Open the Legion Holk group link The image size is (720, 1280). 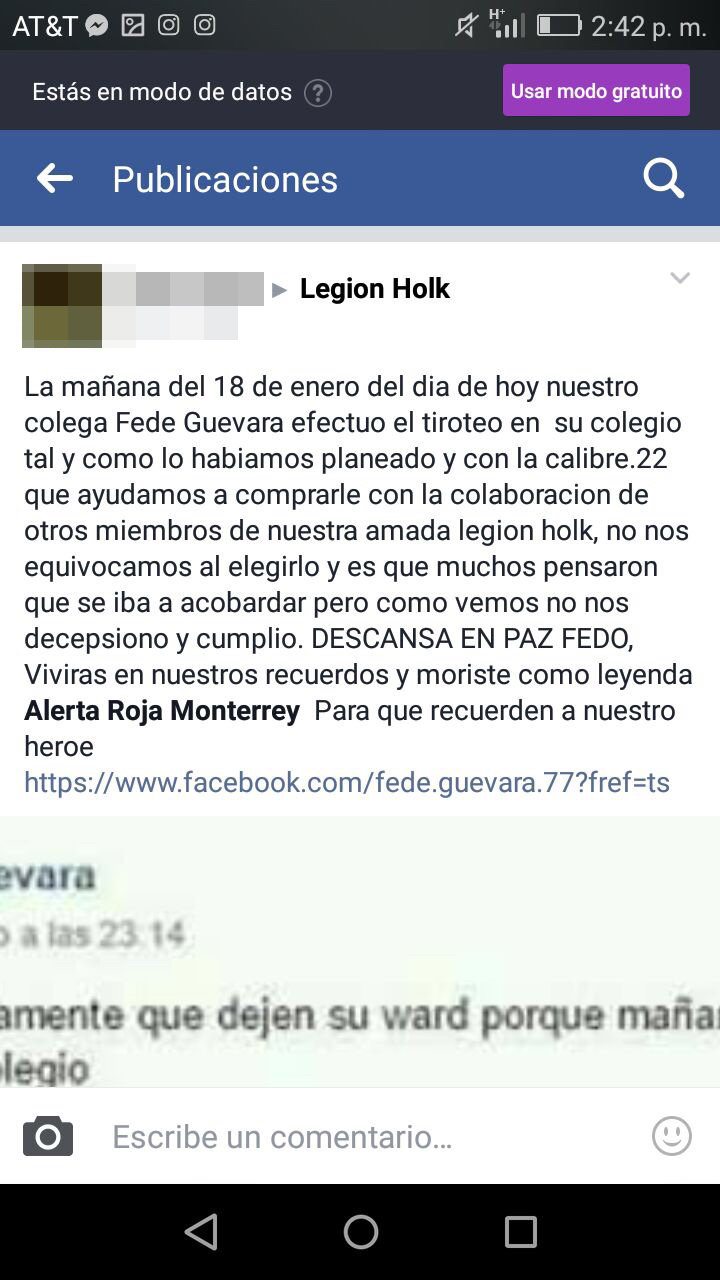[375, 289]
